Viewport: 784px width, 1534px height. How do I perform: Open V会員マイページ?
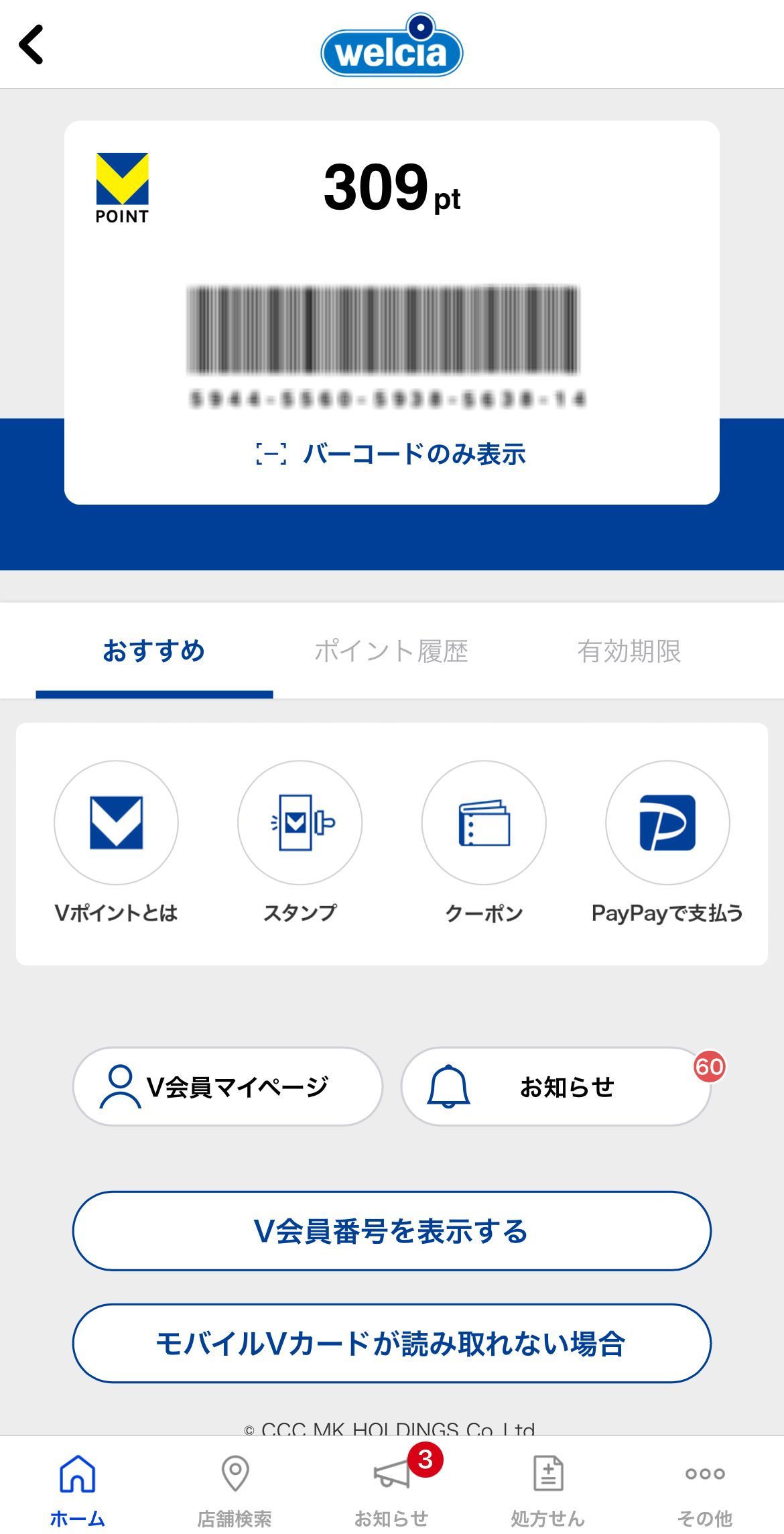pyautogui.click(x=228, y=1086)
